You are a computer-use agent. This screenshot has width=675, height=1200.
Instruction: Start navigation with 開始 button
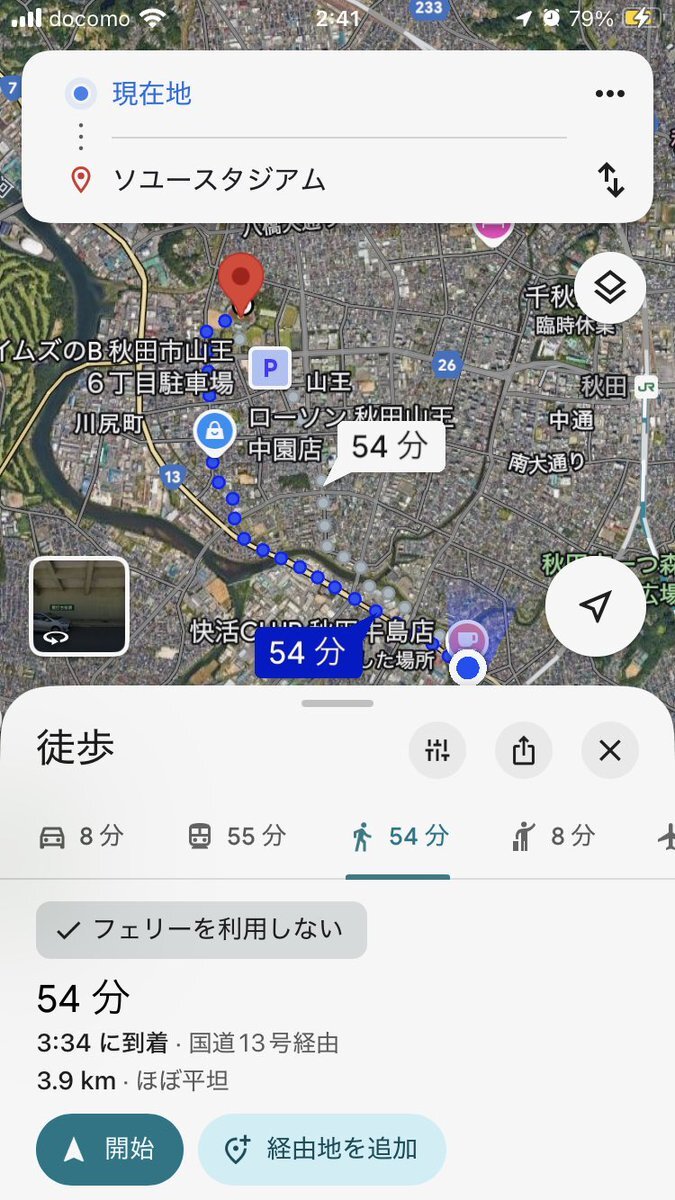pos(110,1149)
